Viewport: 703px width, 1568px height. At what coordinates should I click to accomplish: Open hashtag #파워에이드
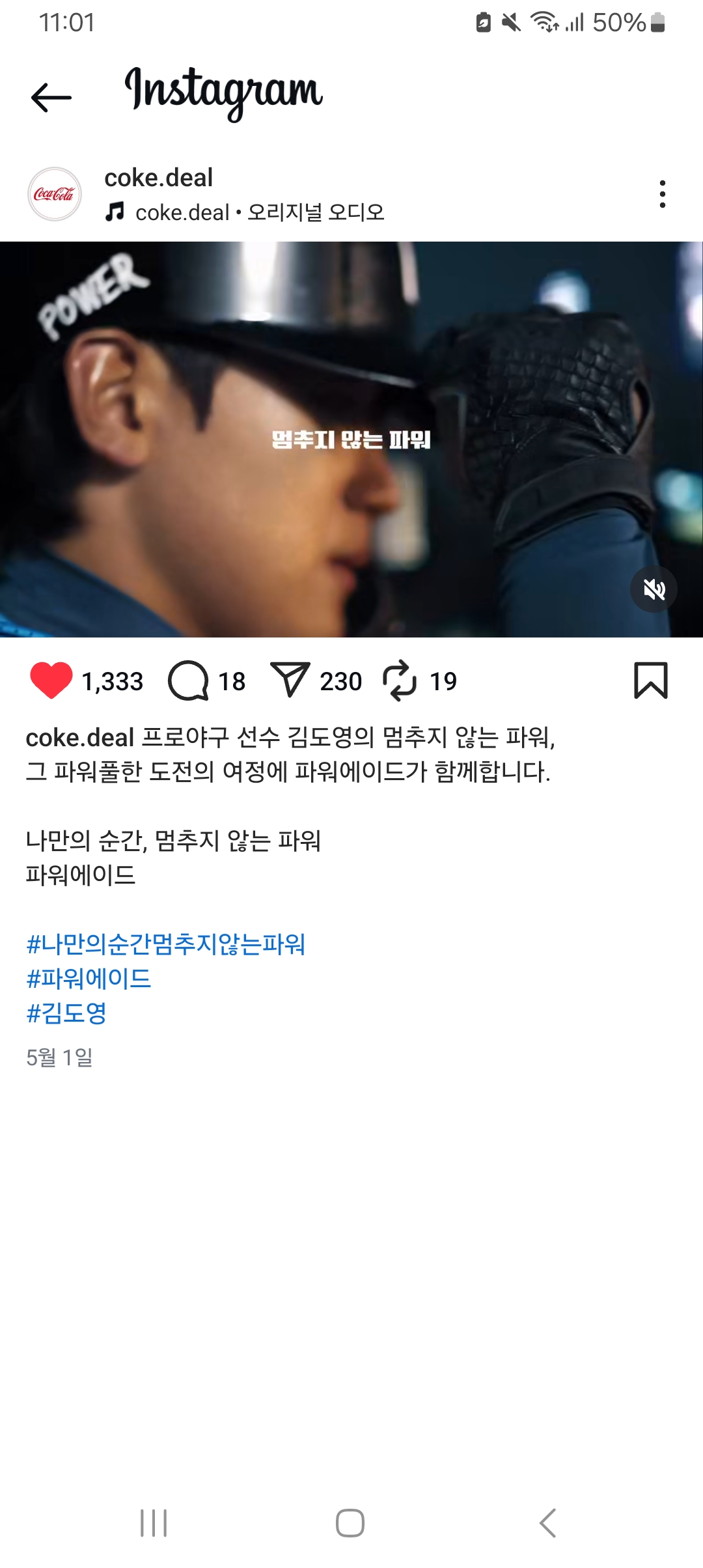pyautogui.click(x=89, y=978)
